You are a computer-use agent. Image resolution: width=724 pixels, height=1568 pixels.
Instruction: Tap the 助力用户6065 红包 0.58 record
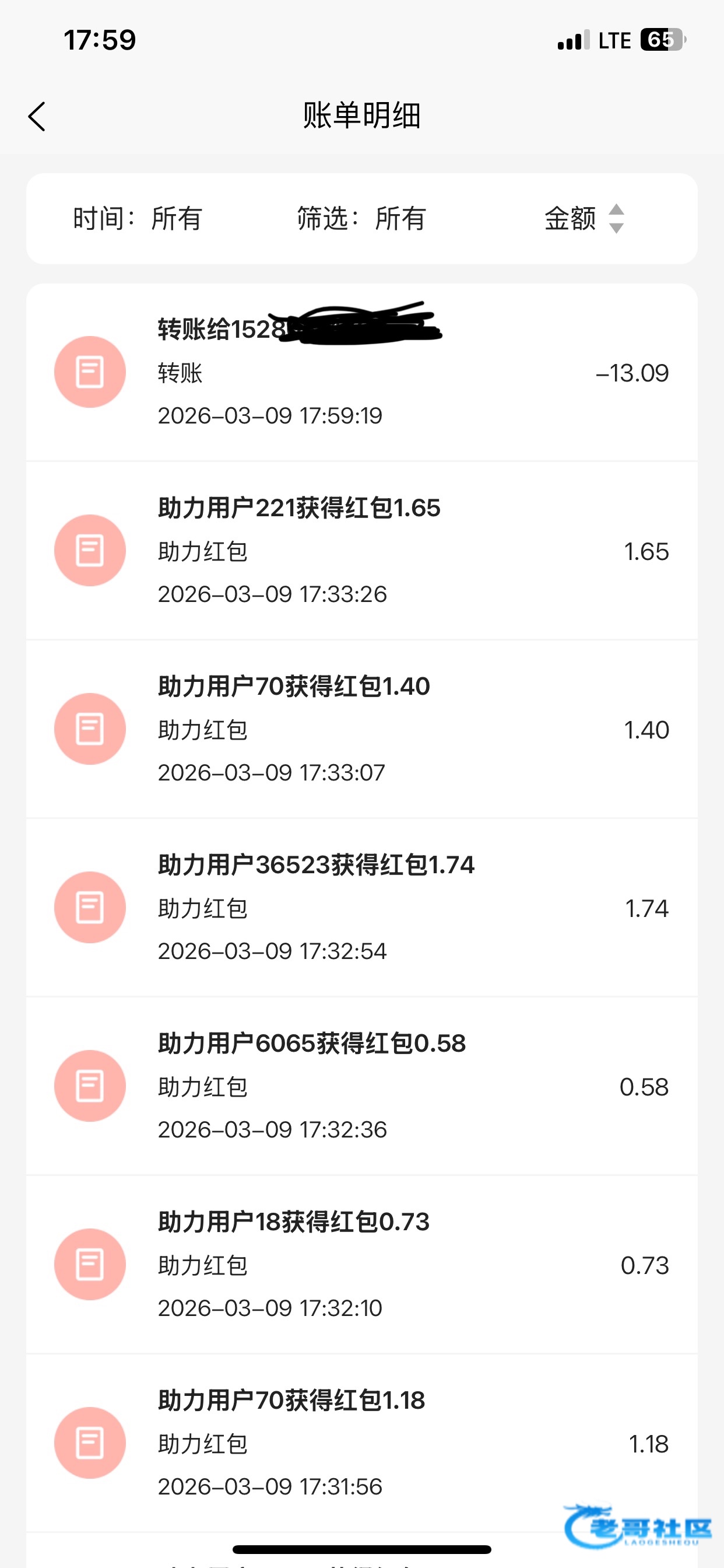(361, 1086)
